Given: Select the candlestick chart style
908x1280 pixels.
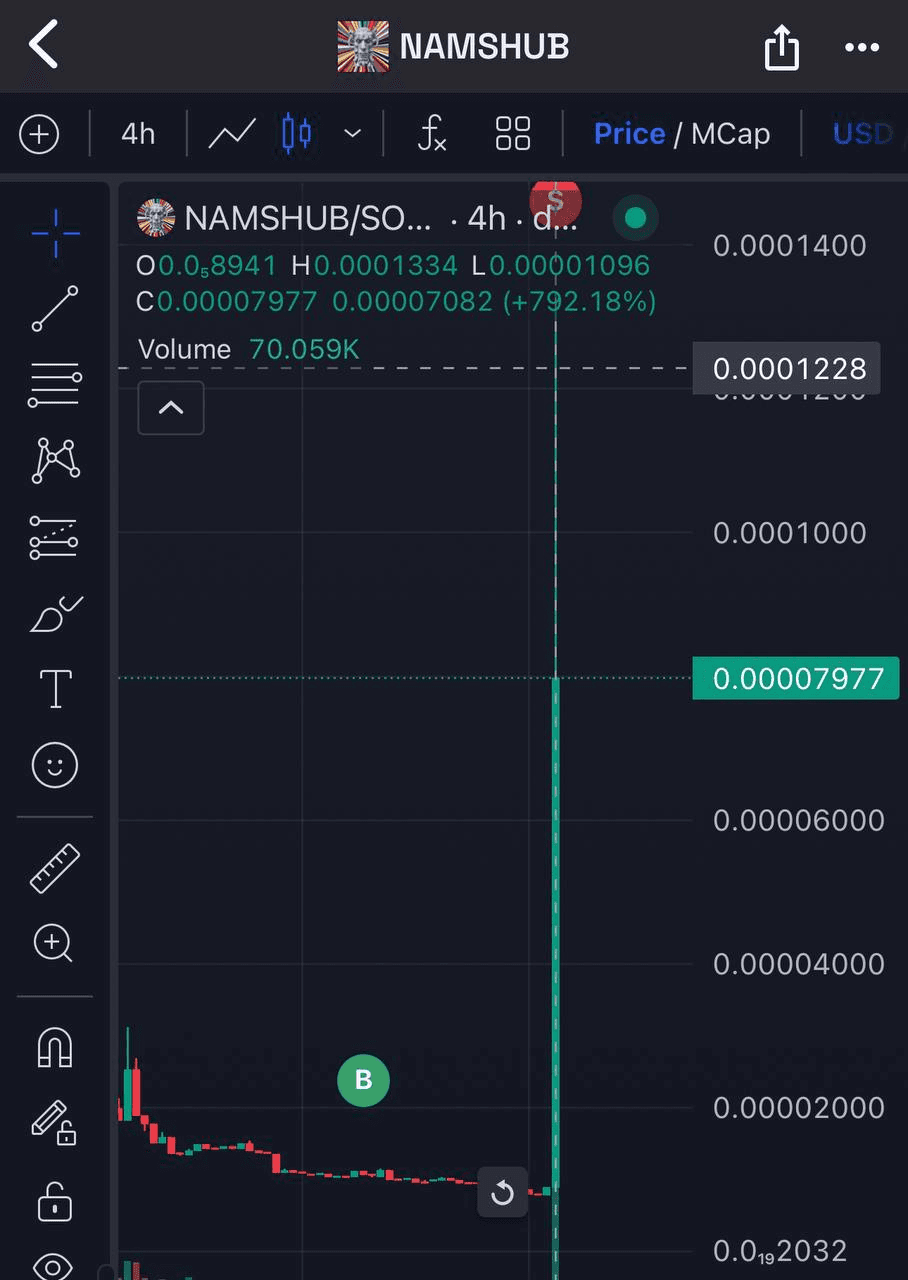Looking at the screenshot, I should [x=297, y=134].
